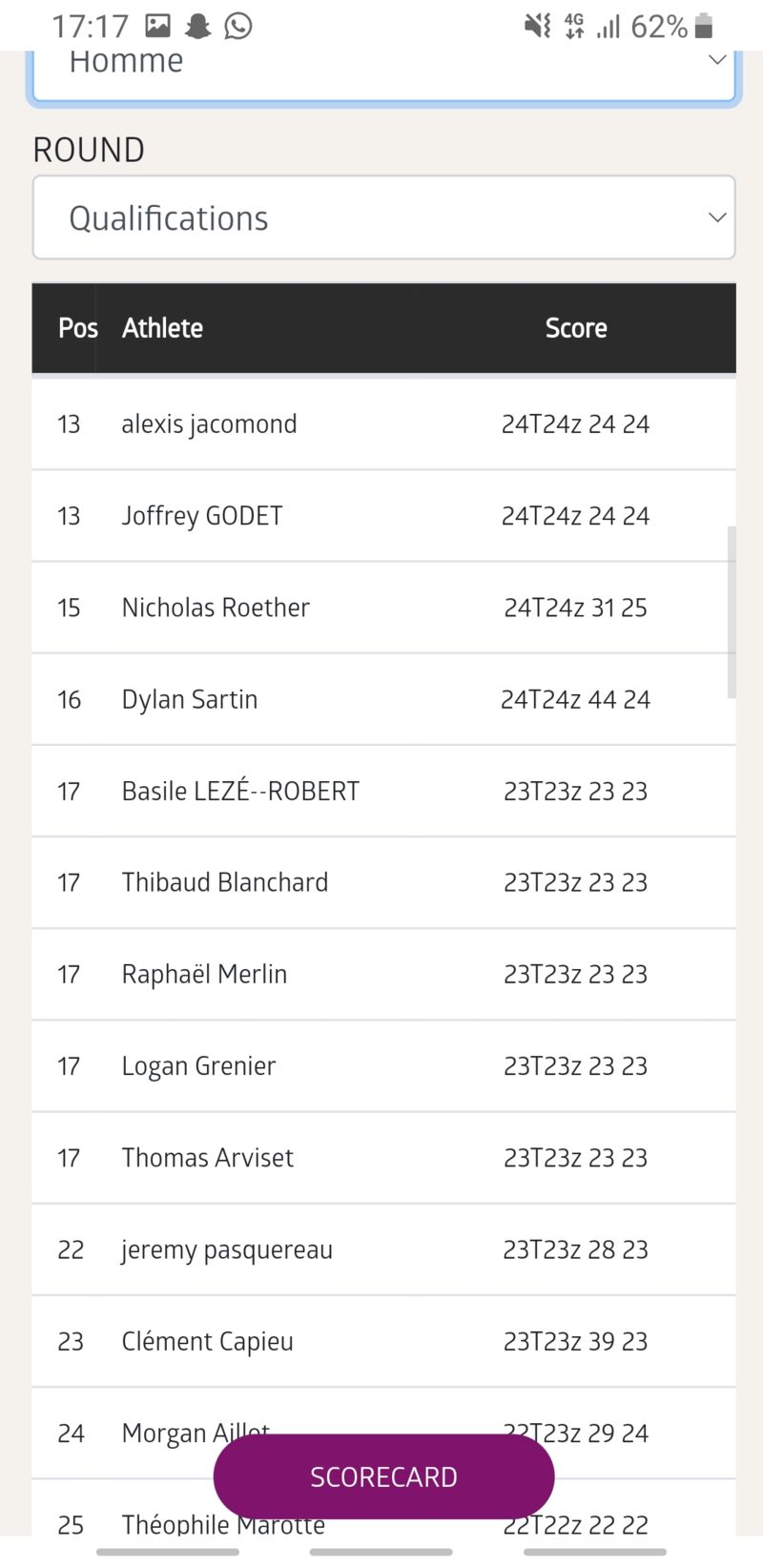Expand the Qualifications round dropdown
This screenshot has height=1568, width=763.
click(x=383, y=217)
